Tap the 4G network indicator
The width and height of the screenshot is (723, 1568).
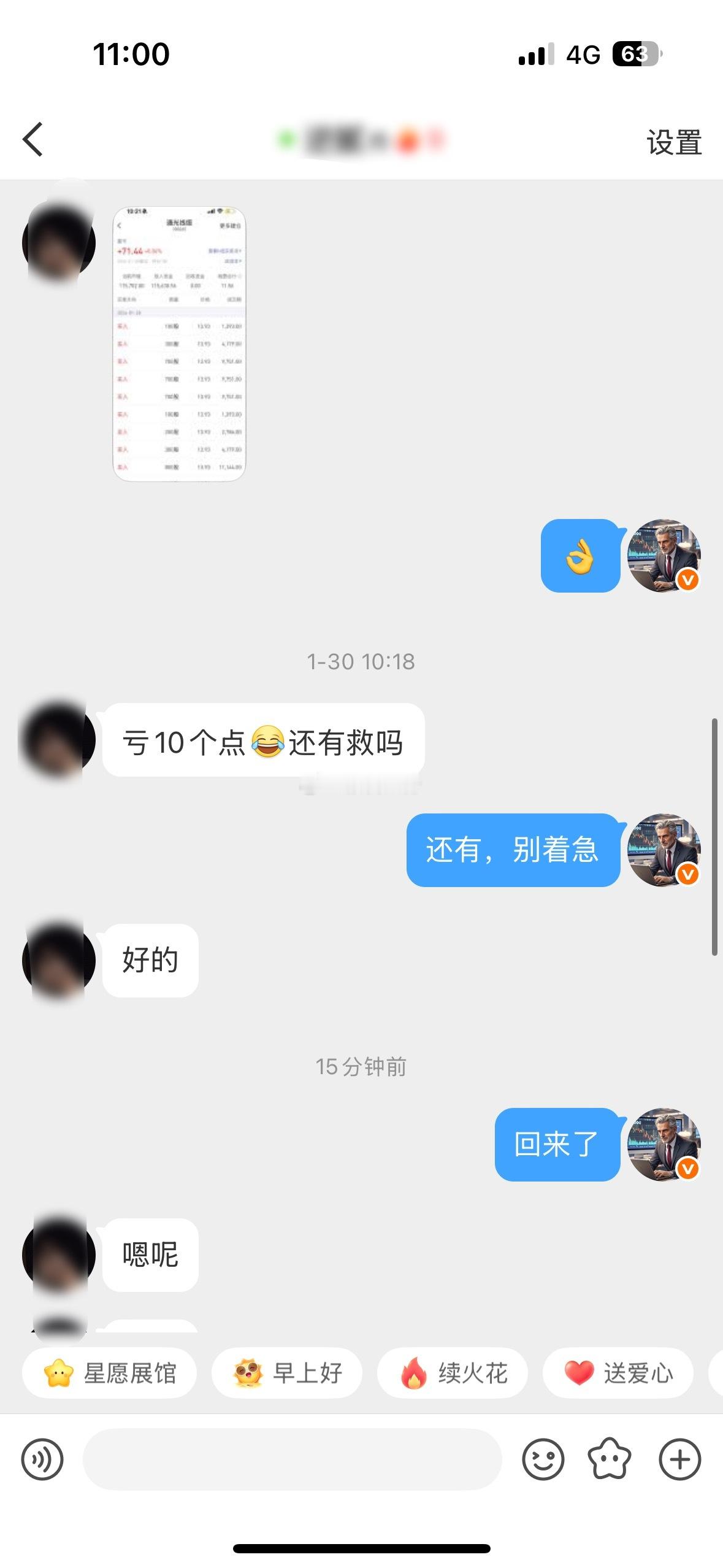coord(583,55)
